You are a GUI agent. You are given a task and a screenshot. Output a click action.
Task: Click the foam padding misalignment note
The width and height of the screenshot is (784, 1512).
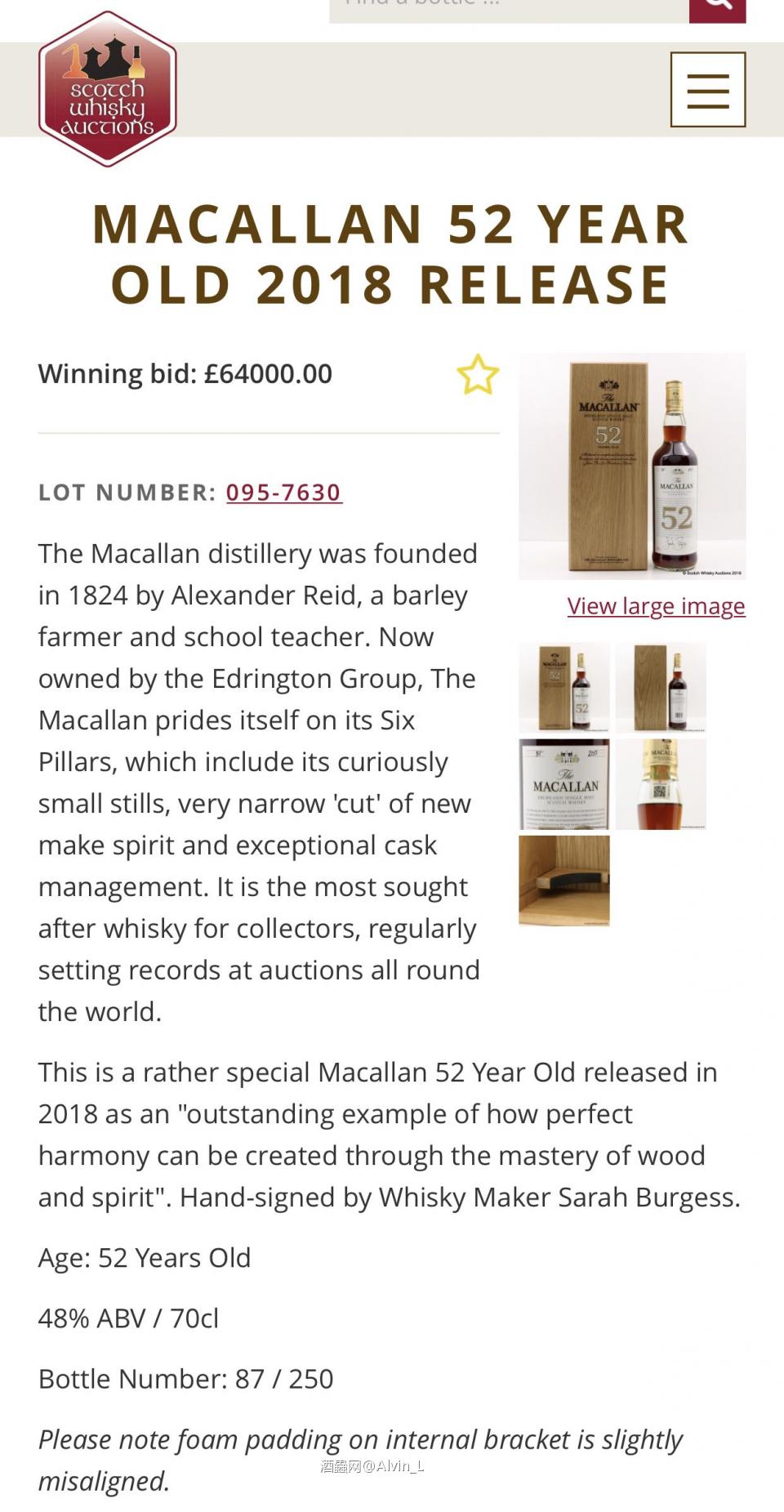point(359,1439)
